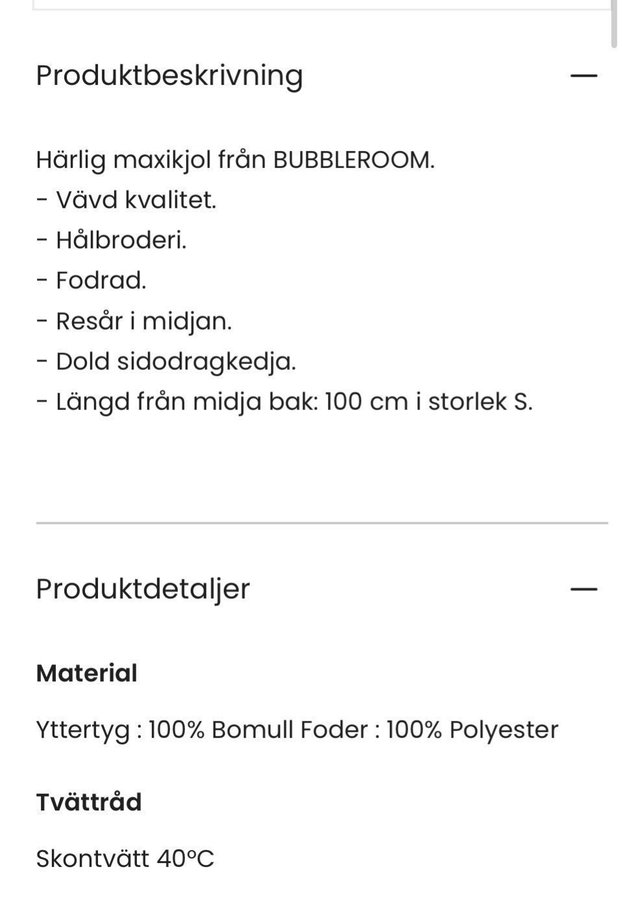Collapse the Produktdetaljer section

583,589
